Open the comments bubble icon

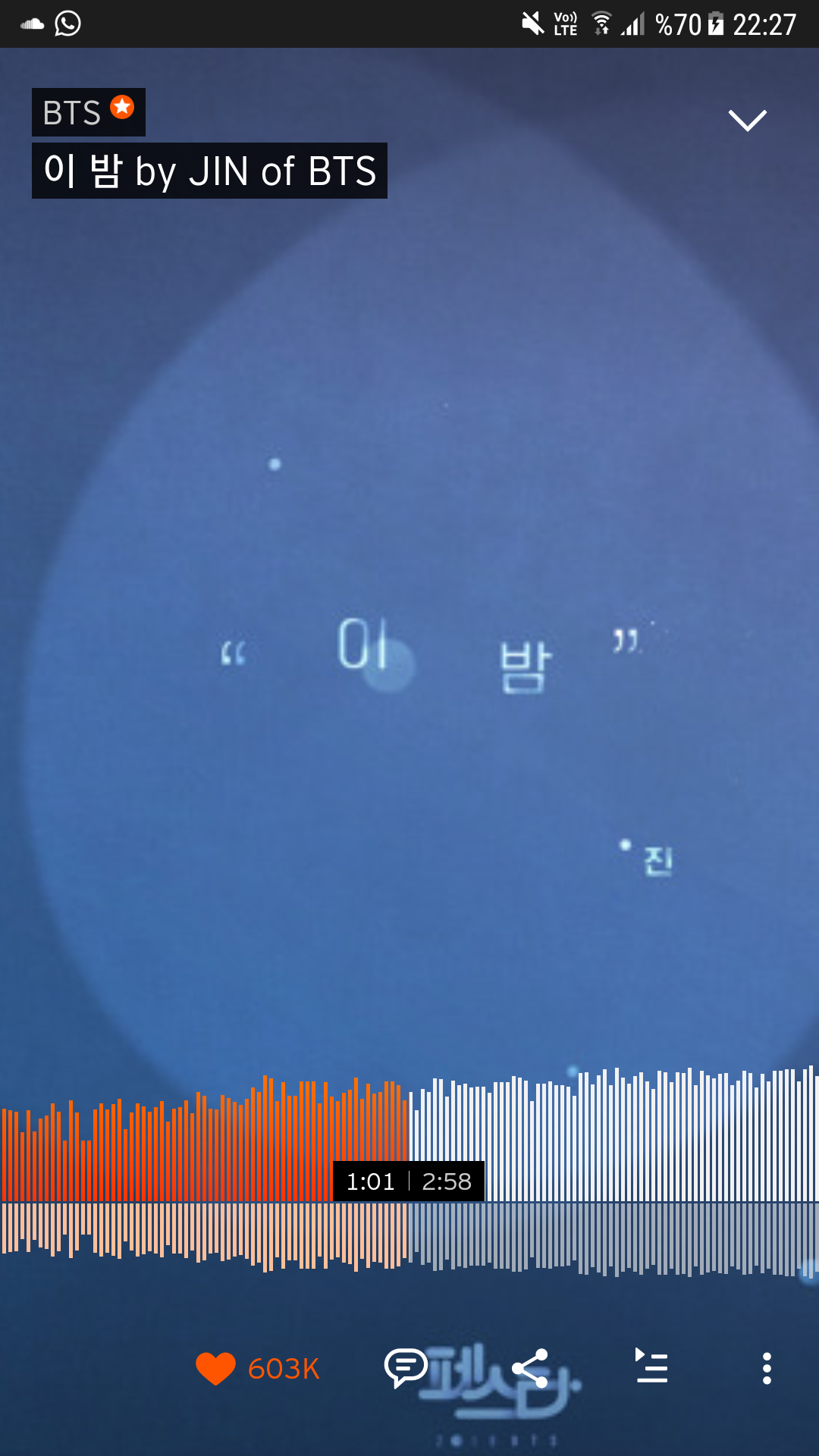406,1368
